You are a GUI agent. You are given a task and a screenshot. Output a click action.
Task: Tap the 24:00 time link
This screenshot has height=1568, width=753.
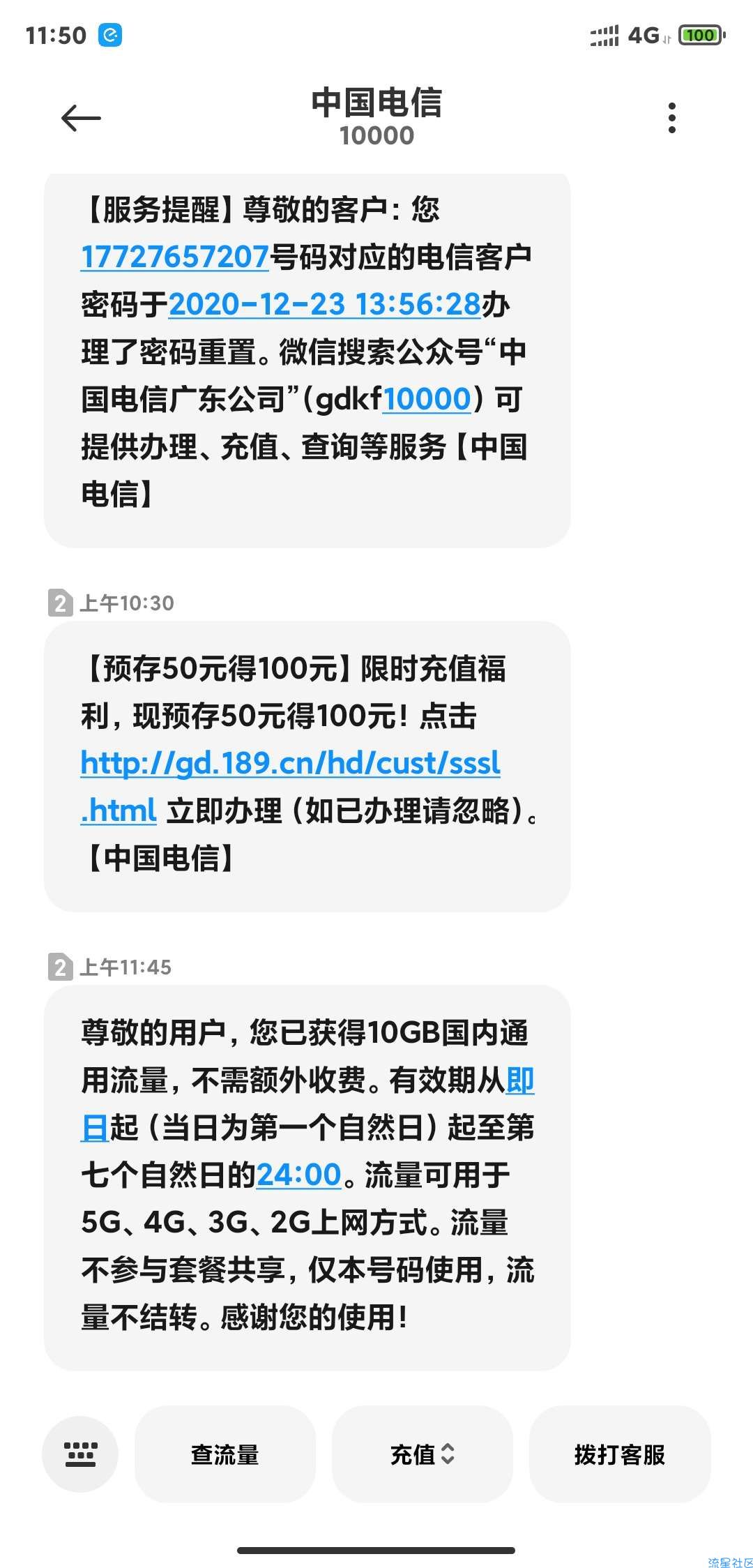[299, 1175]
